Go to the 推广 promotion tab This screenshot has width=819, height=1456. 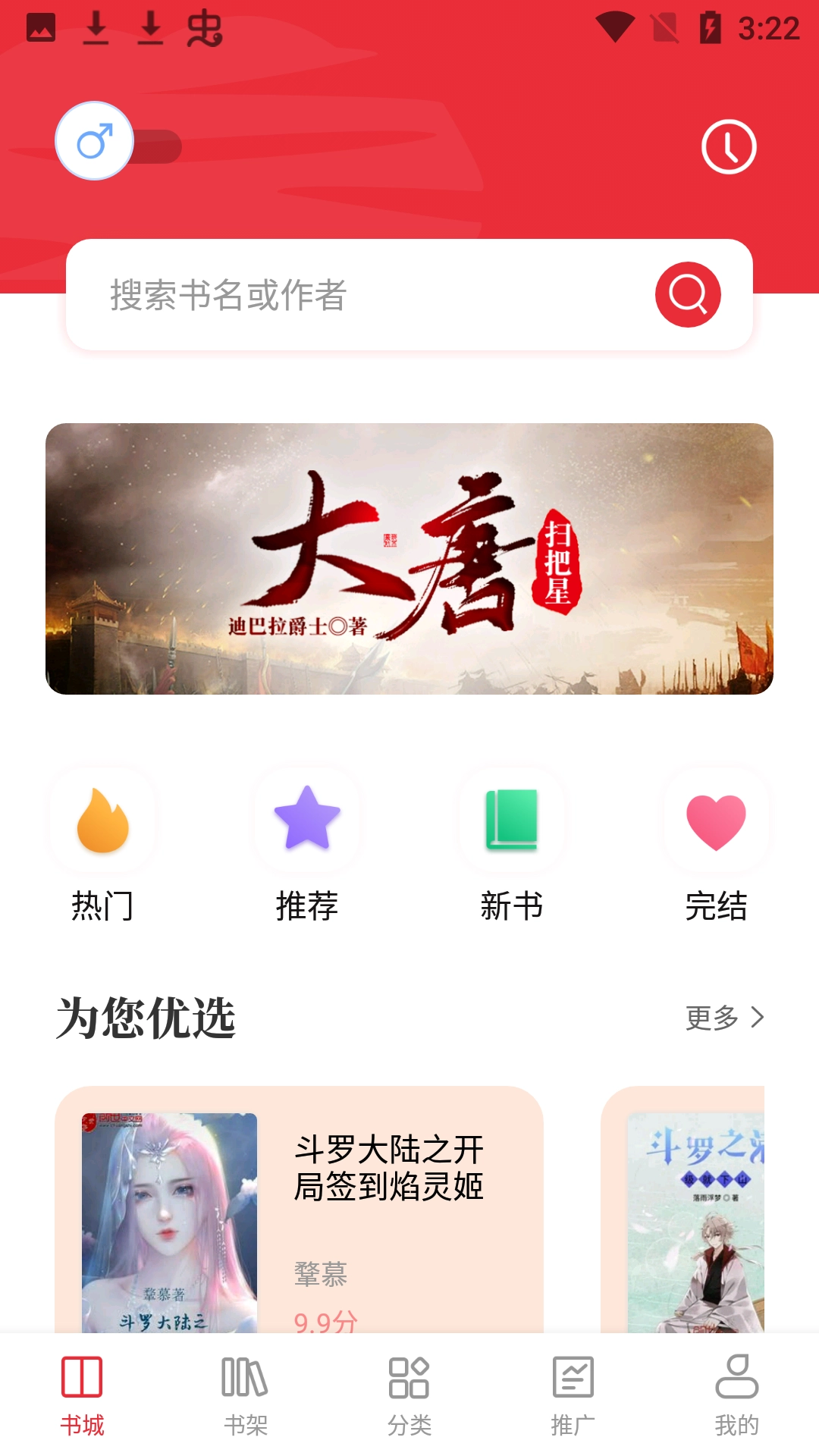click(x=573, y=1395)
